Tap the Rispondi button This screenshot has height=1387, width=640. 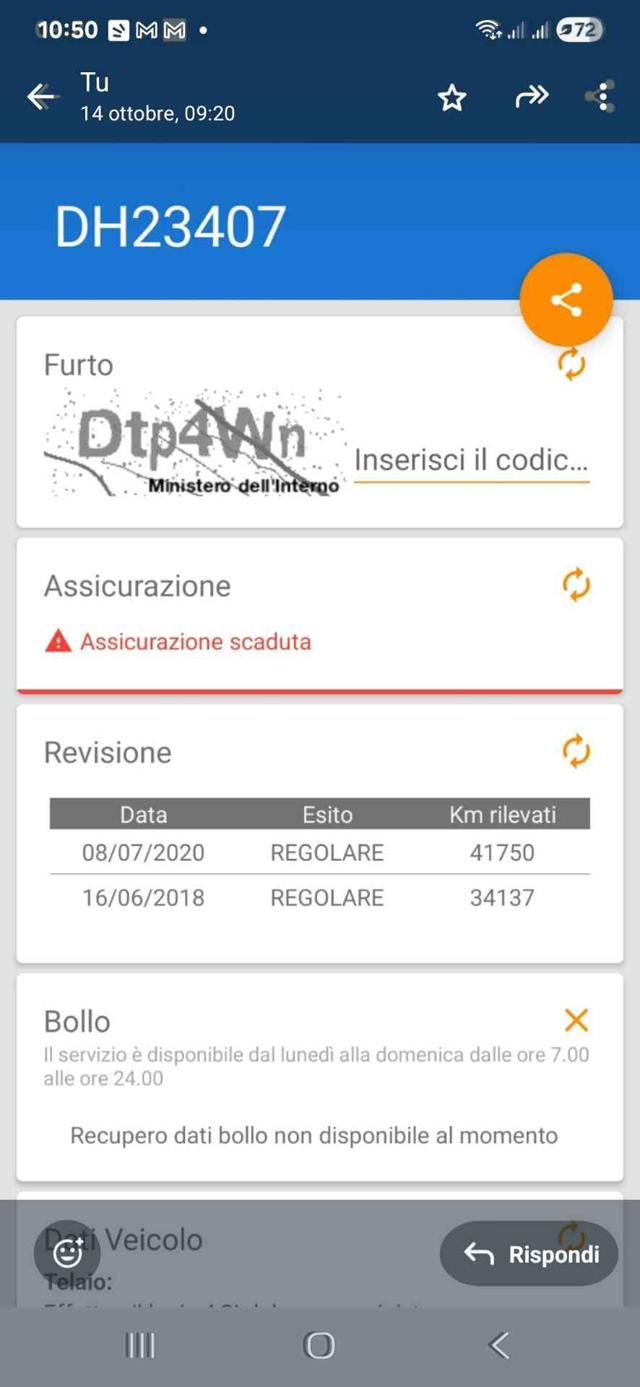tap(530, 1254)
